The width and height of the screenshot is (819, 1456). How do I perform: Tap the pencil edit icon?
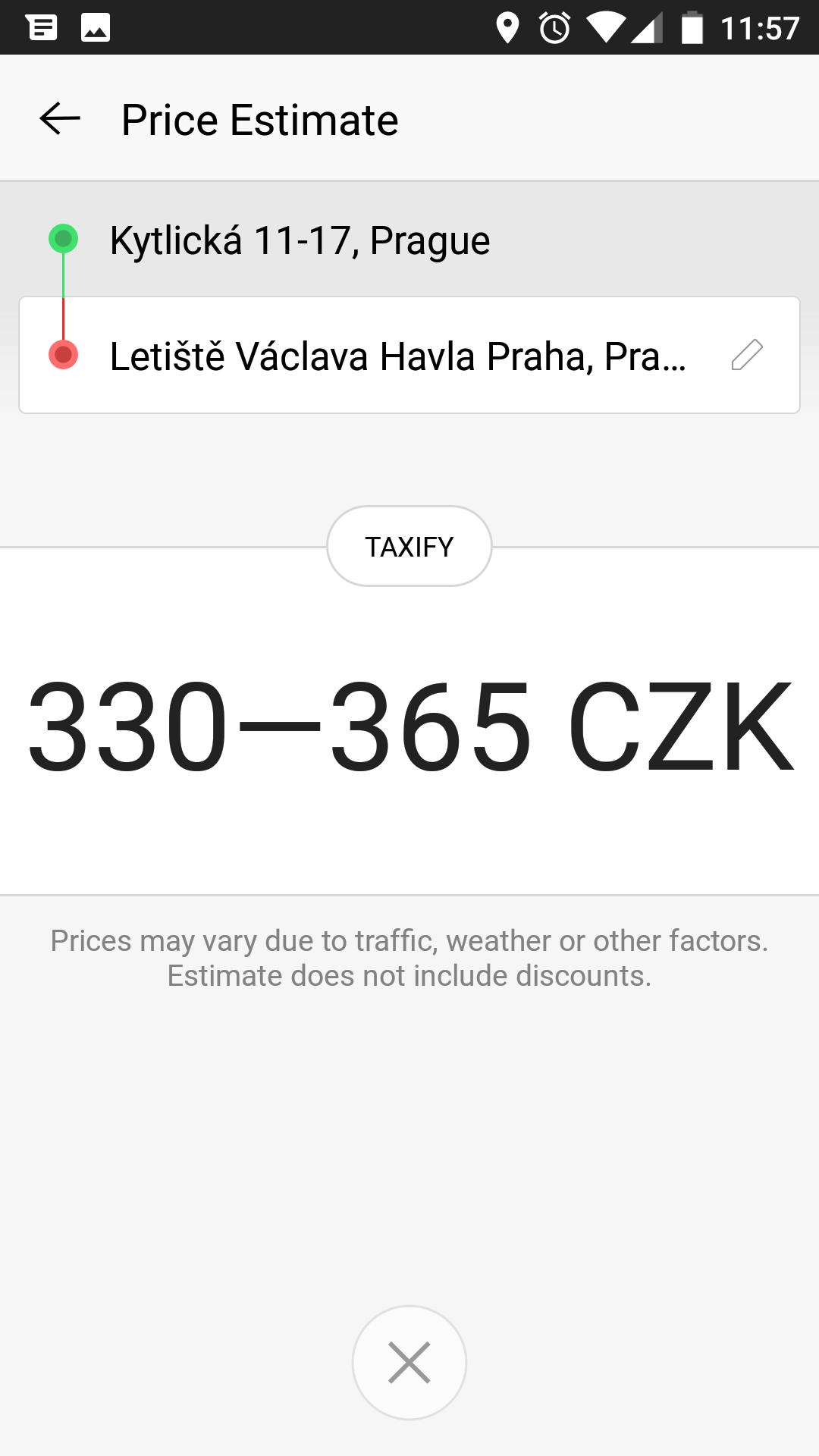click(747, 355)
